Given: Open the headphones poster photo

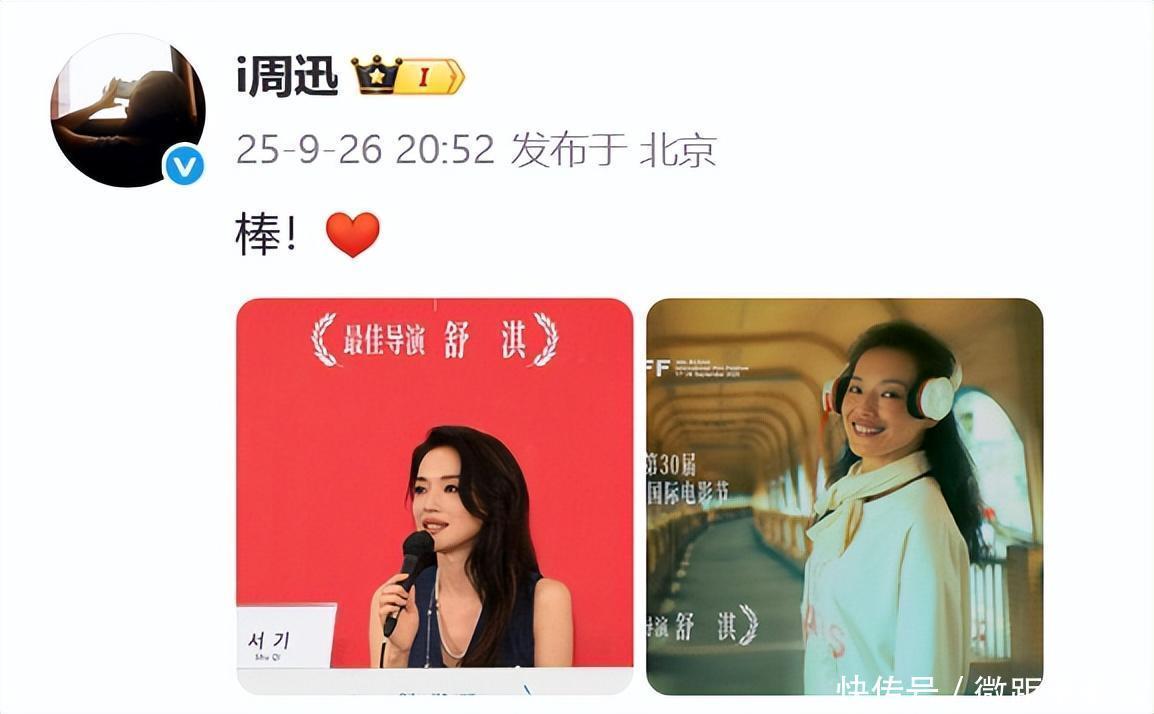Looking at the screenshot, I should (845, 496).
